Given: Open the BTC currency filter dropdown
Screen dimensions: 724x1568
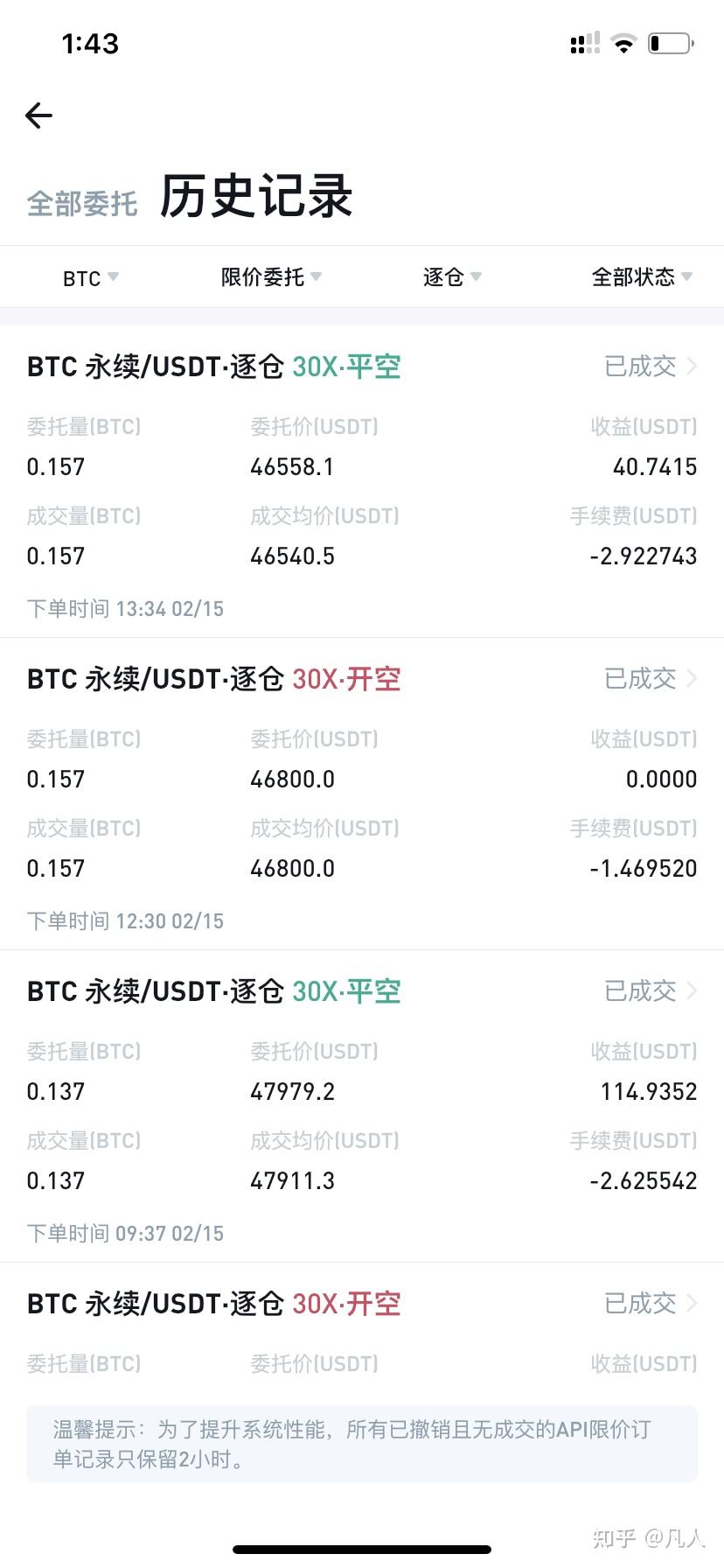Looking at the screenshot, I should point(90,277).
